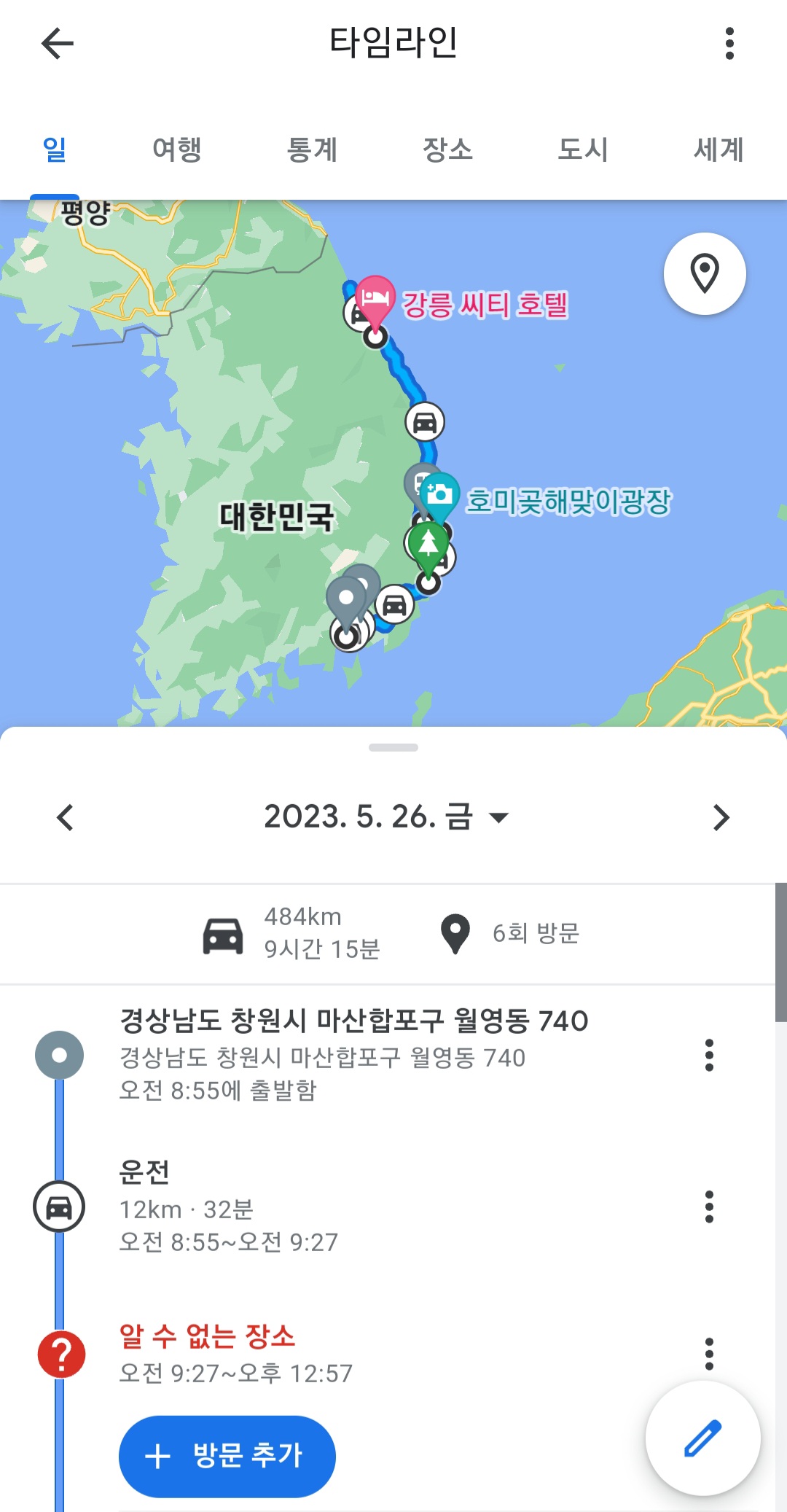The width and height of the screenshot is (787, 1512).
Task: Open the date picker for 2023. 5. 26. 금
Action: (386, 817)
